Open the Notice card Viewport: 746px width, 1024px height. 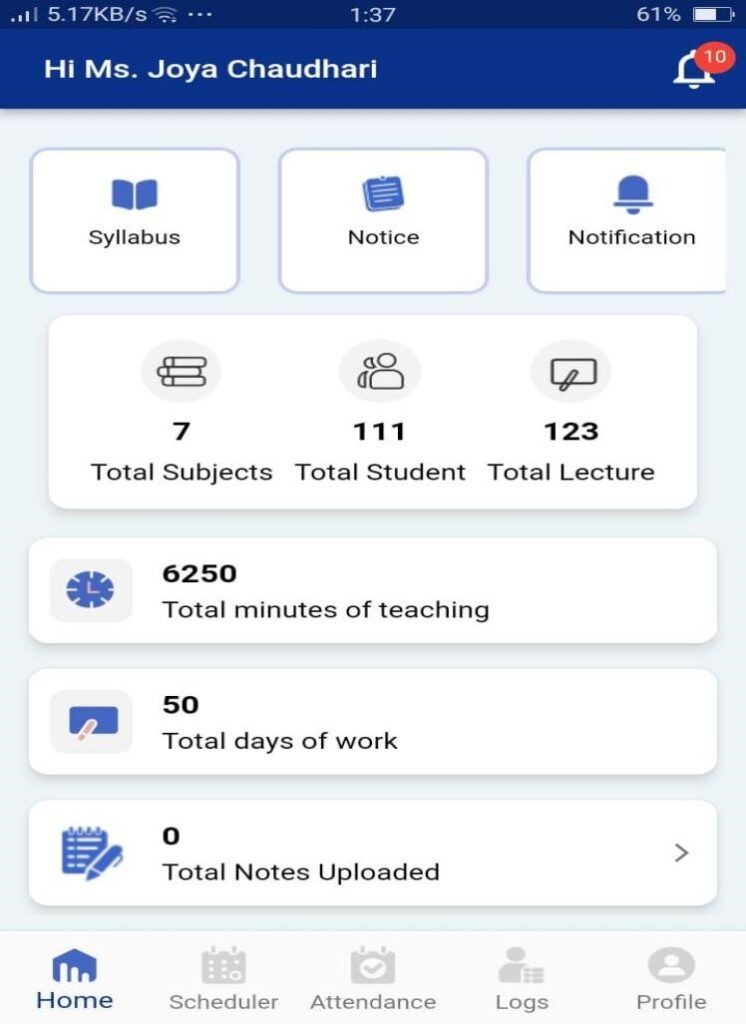point(383,220)
